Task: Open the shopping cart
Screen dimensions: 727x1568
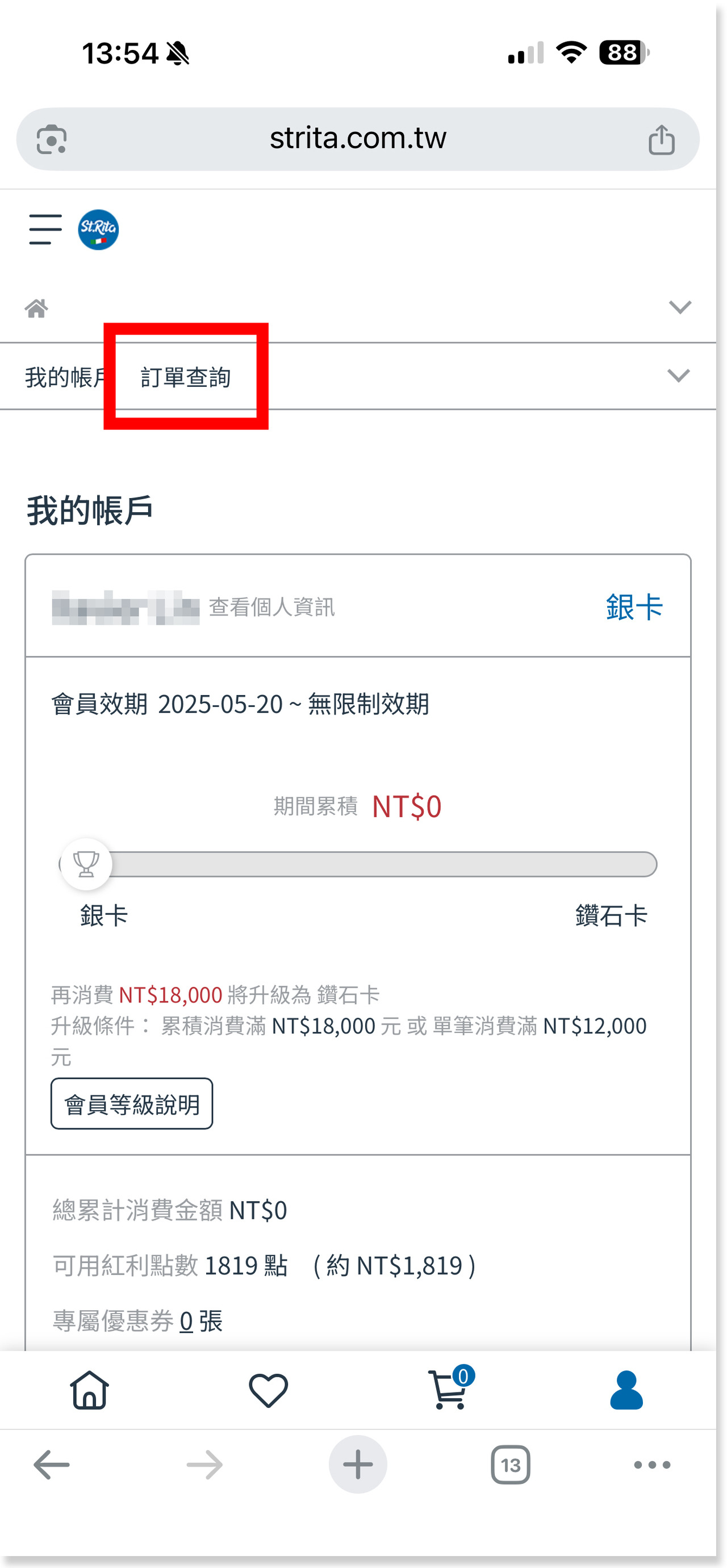Action: pyautogui.click(x=449, y=1390)
